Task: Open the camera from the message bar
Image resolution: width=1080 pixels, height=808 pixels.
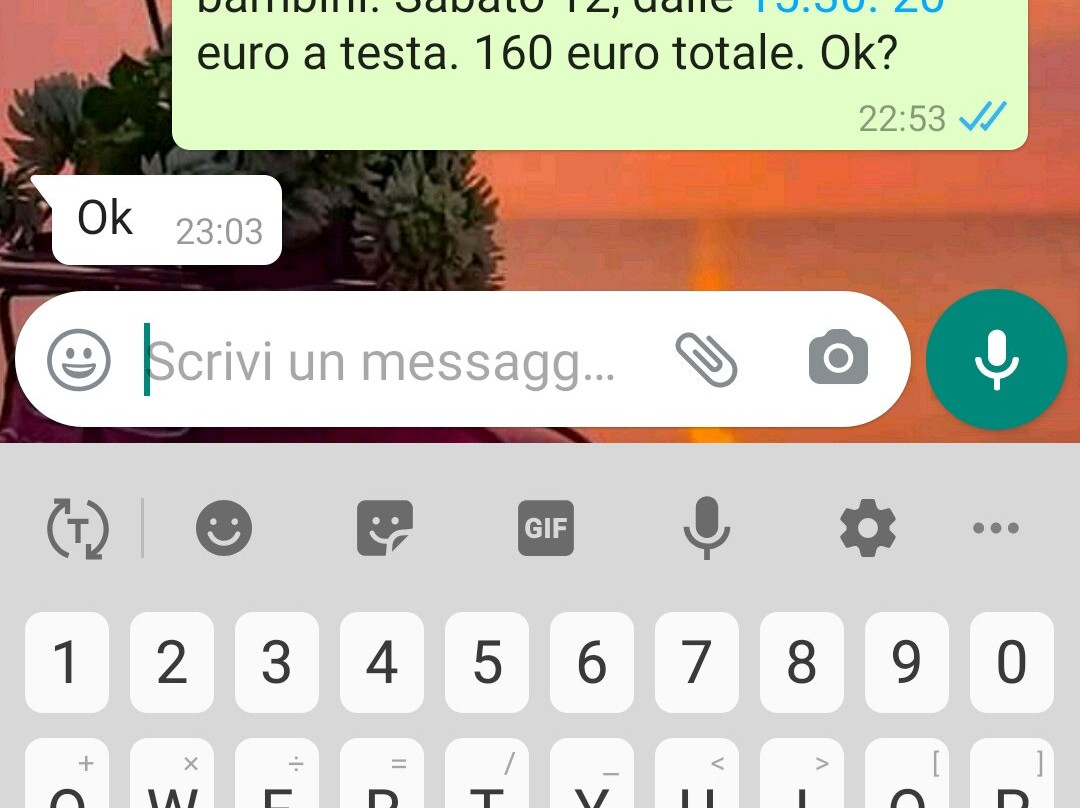Action: (x=838, y=358)
